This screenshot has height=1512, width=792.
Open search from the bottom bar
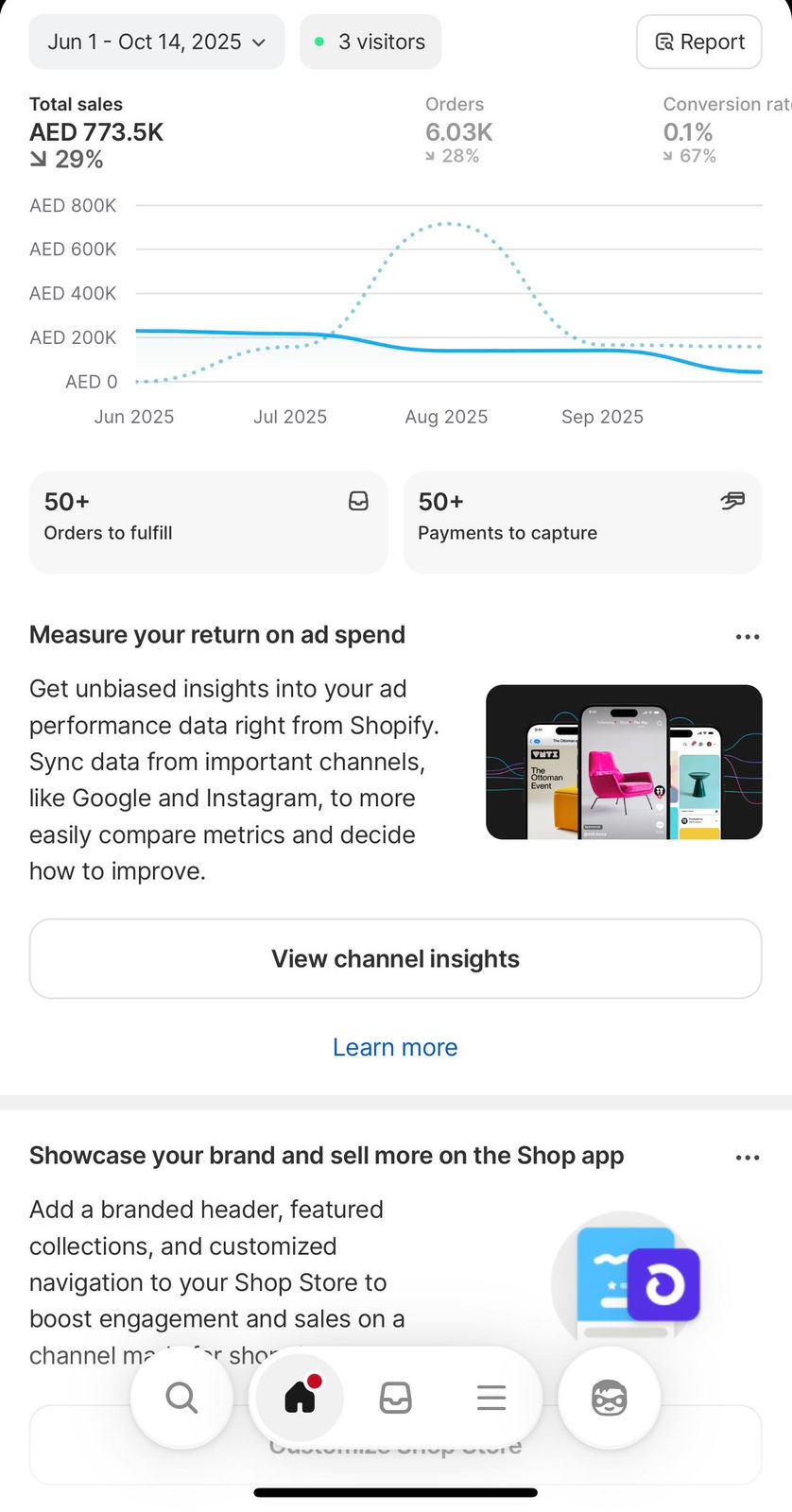point(181,1397)
